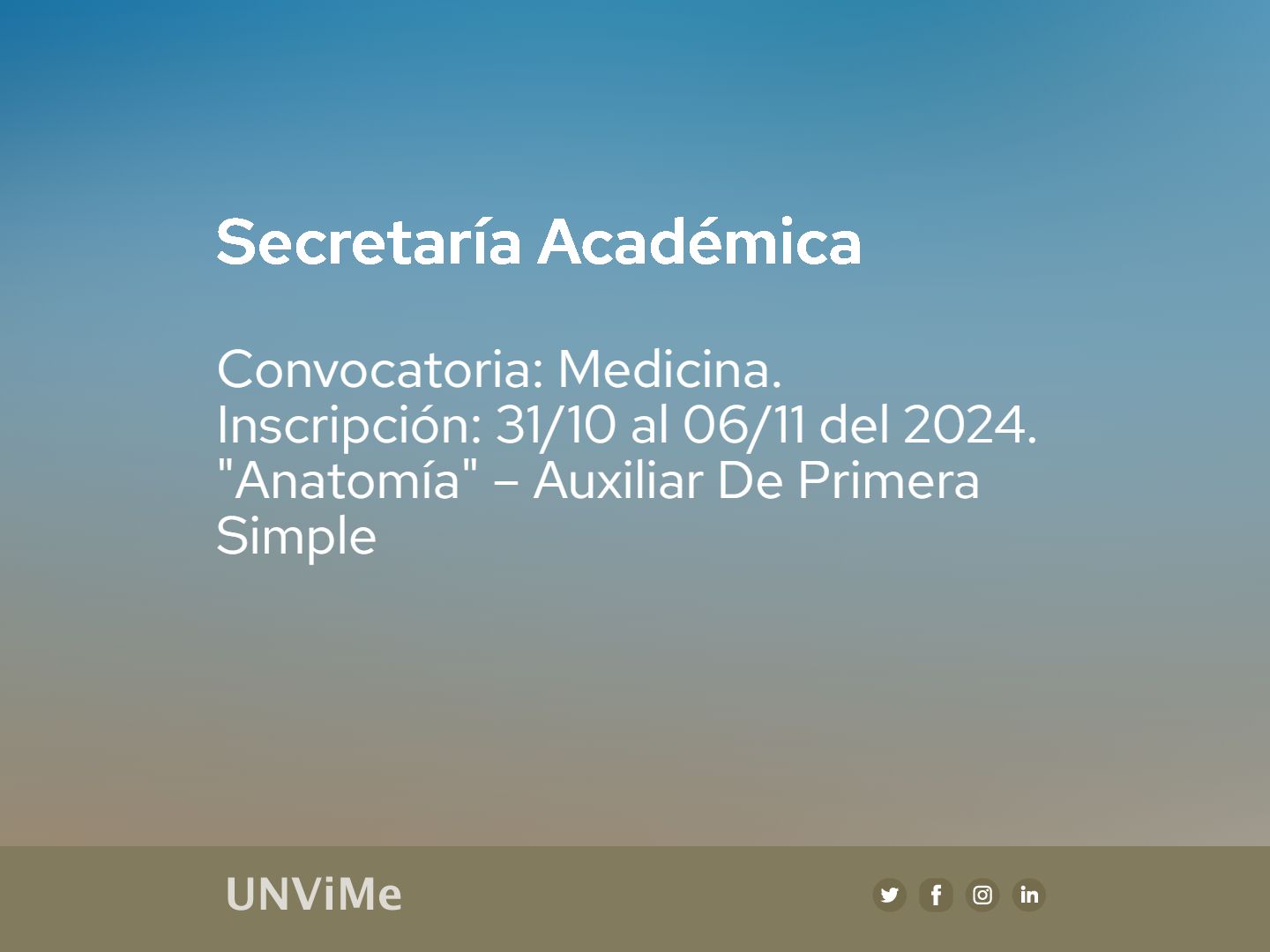This screenshot has height=952, width=1270.
Task: Visit the UNViMe Facebook page
Action: (936, 895)
